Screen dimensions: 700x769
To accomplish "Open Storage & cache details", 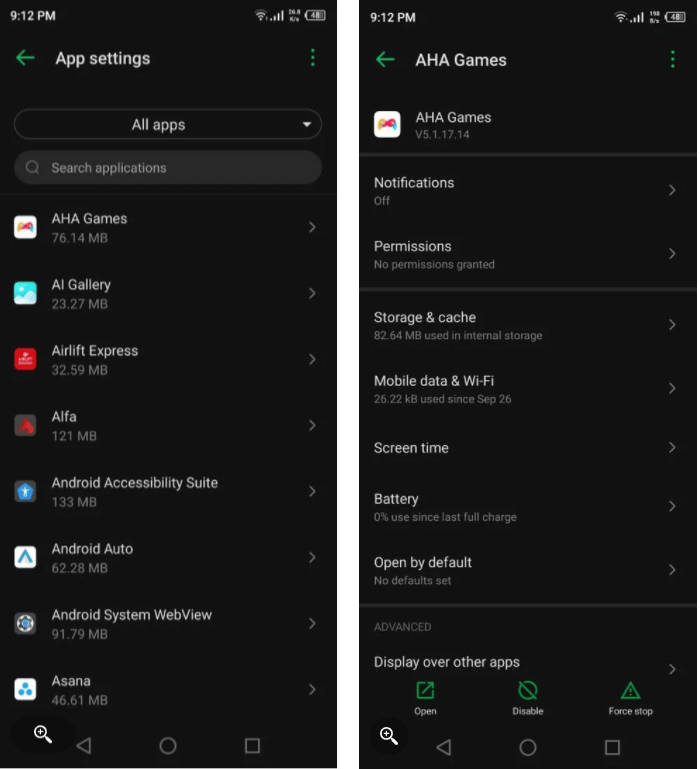I will 526,325.
